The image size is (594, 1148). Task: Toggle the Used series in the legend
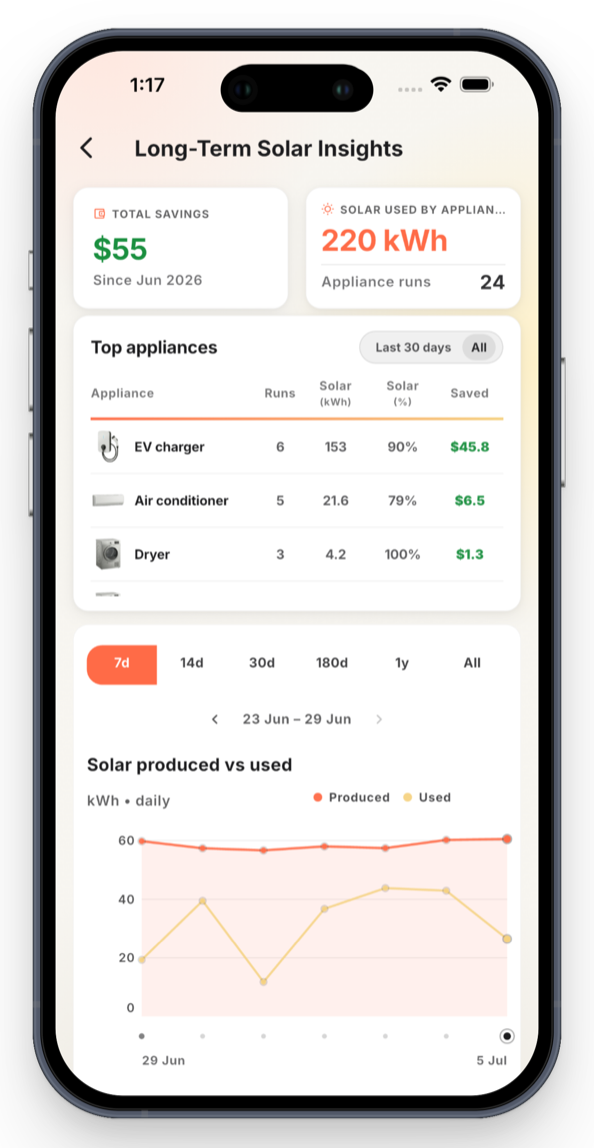point(427,797)
